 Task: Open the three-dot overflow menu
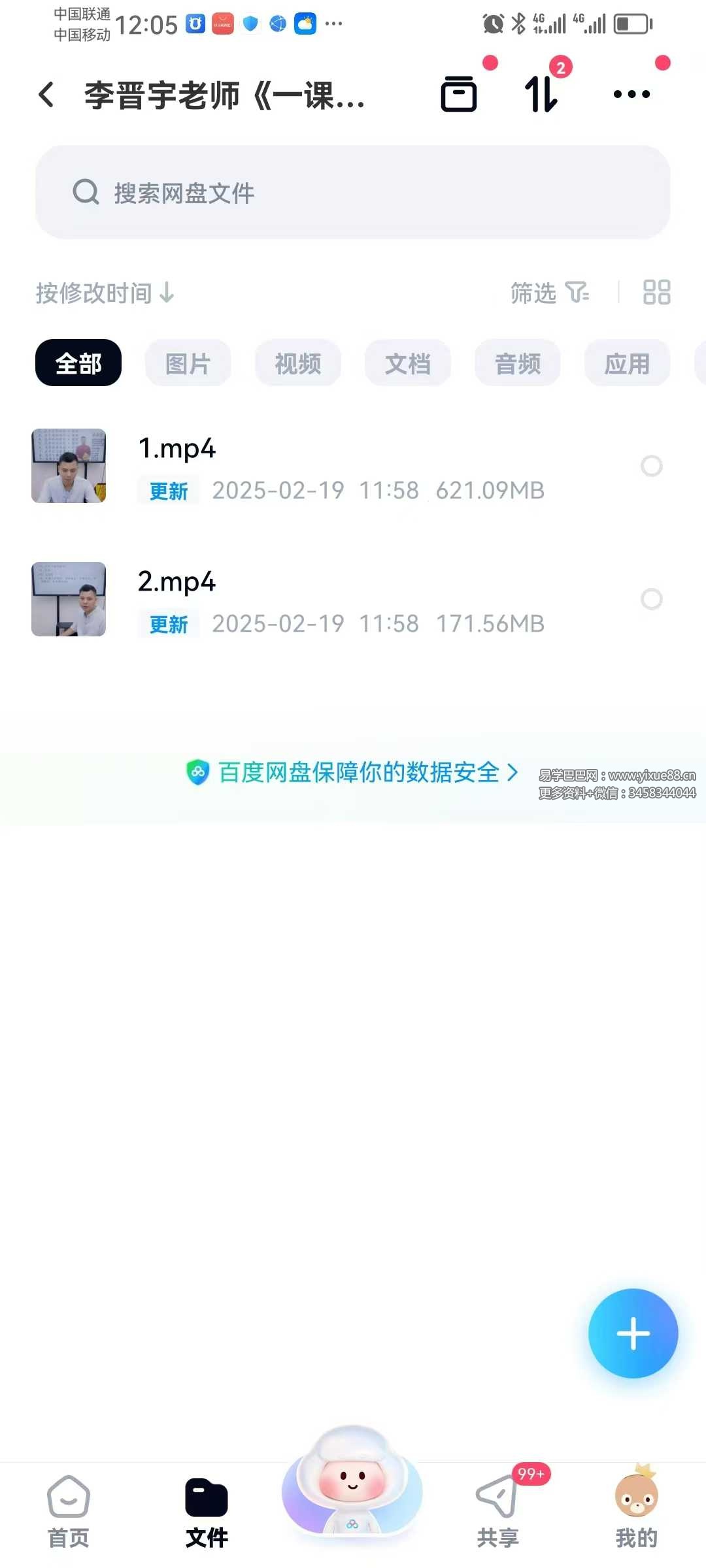click(631, 94)
